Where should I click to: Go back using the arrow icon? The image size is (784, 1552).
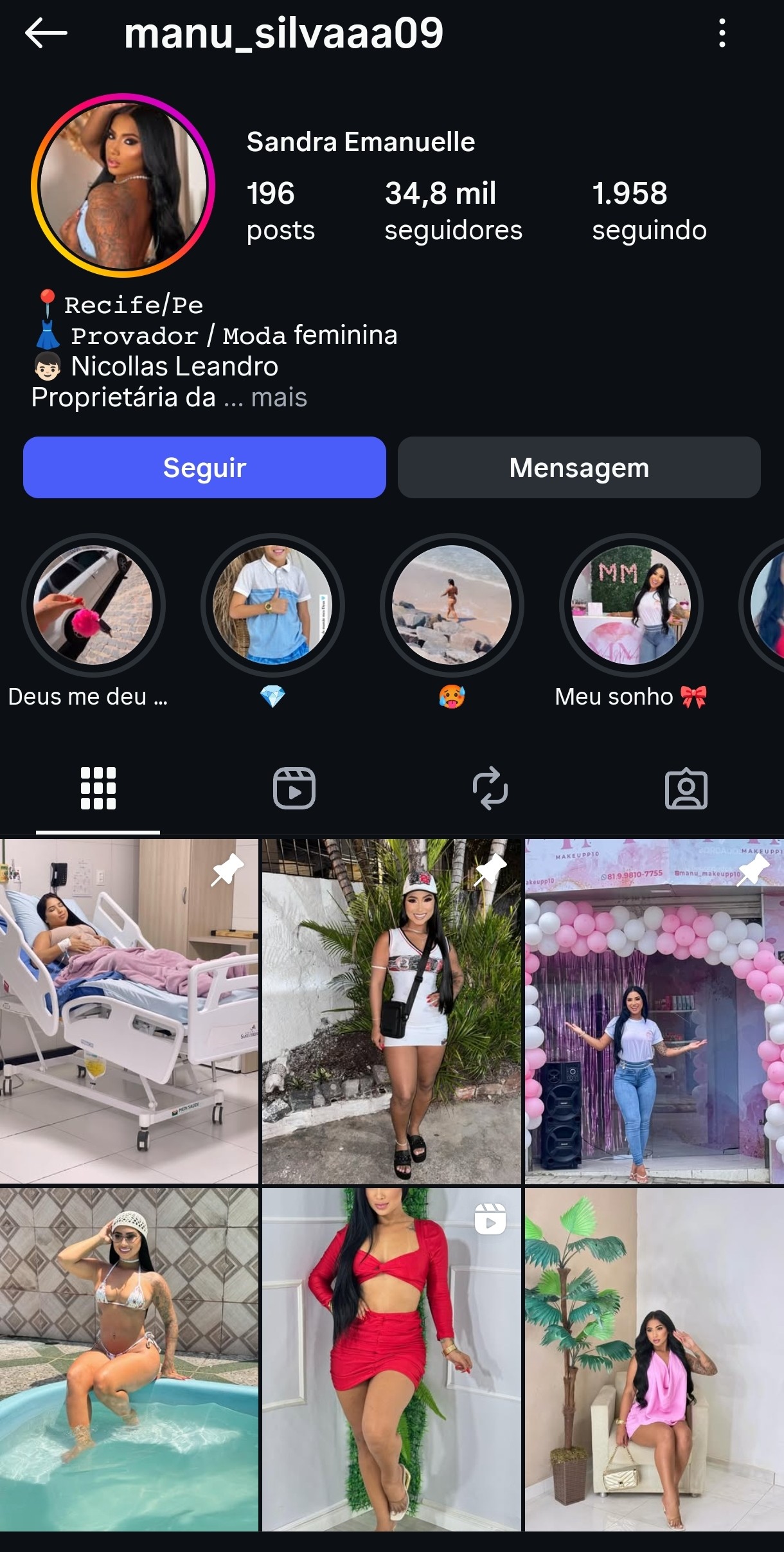pyautogui.click(x=46, y=33)
